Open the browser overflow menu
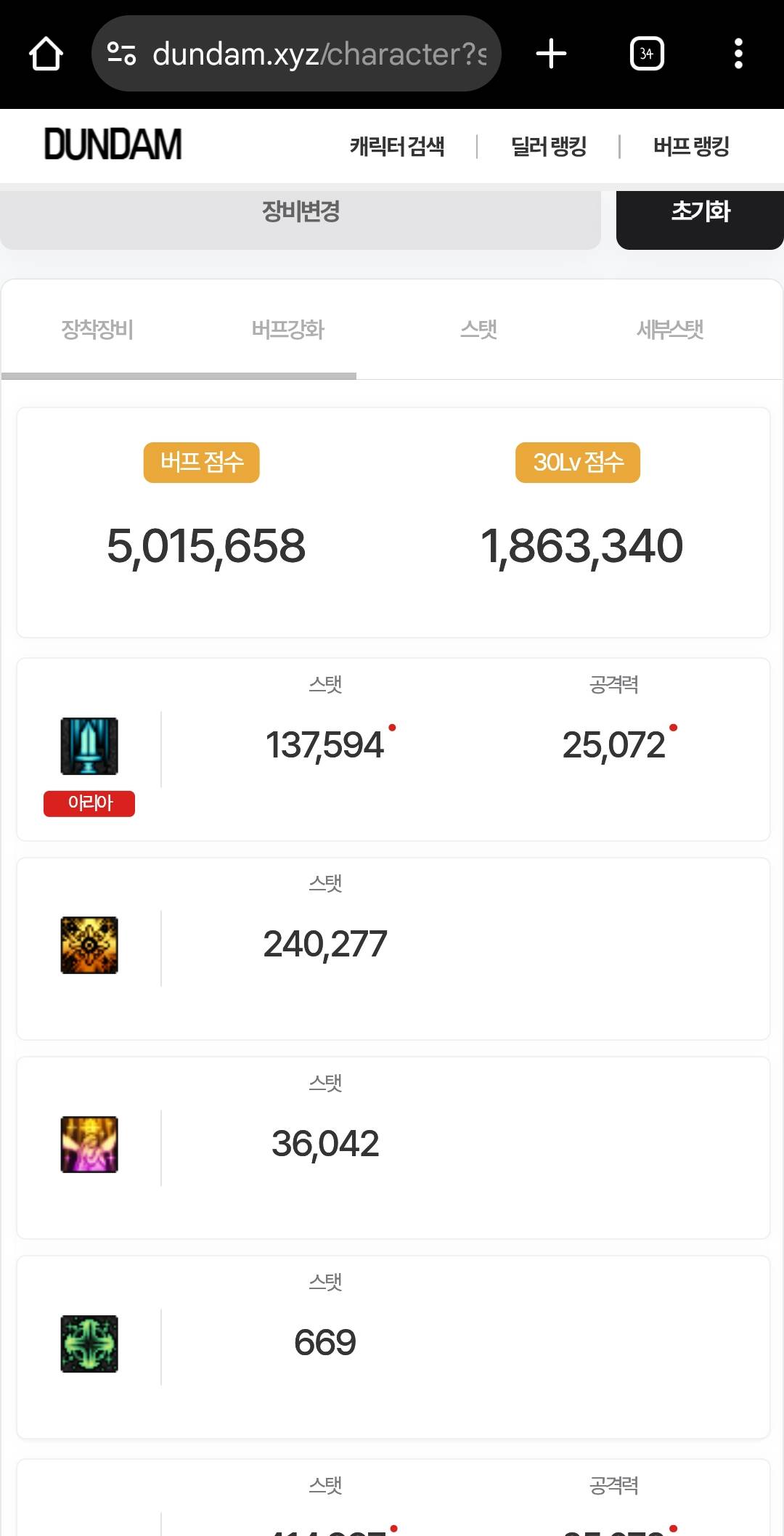784x1536 pixels. pyautogui.click(x=738, y=54)
